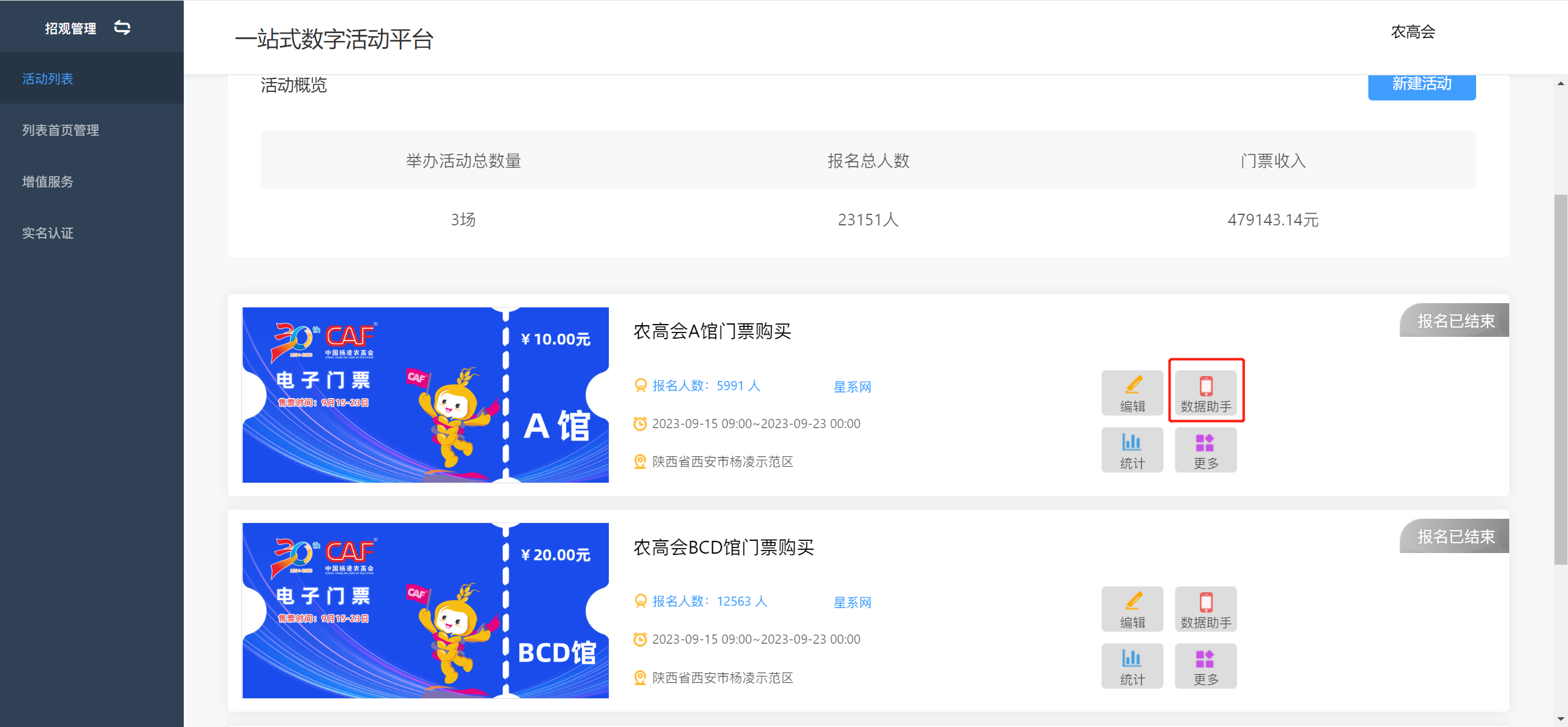
Task: Open the 星系网 link under BCD馆 activity
Action: (852, 603)
